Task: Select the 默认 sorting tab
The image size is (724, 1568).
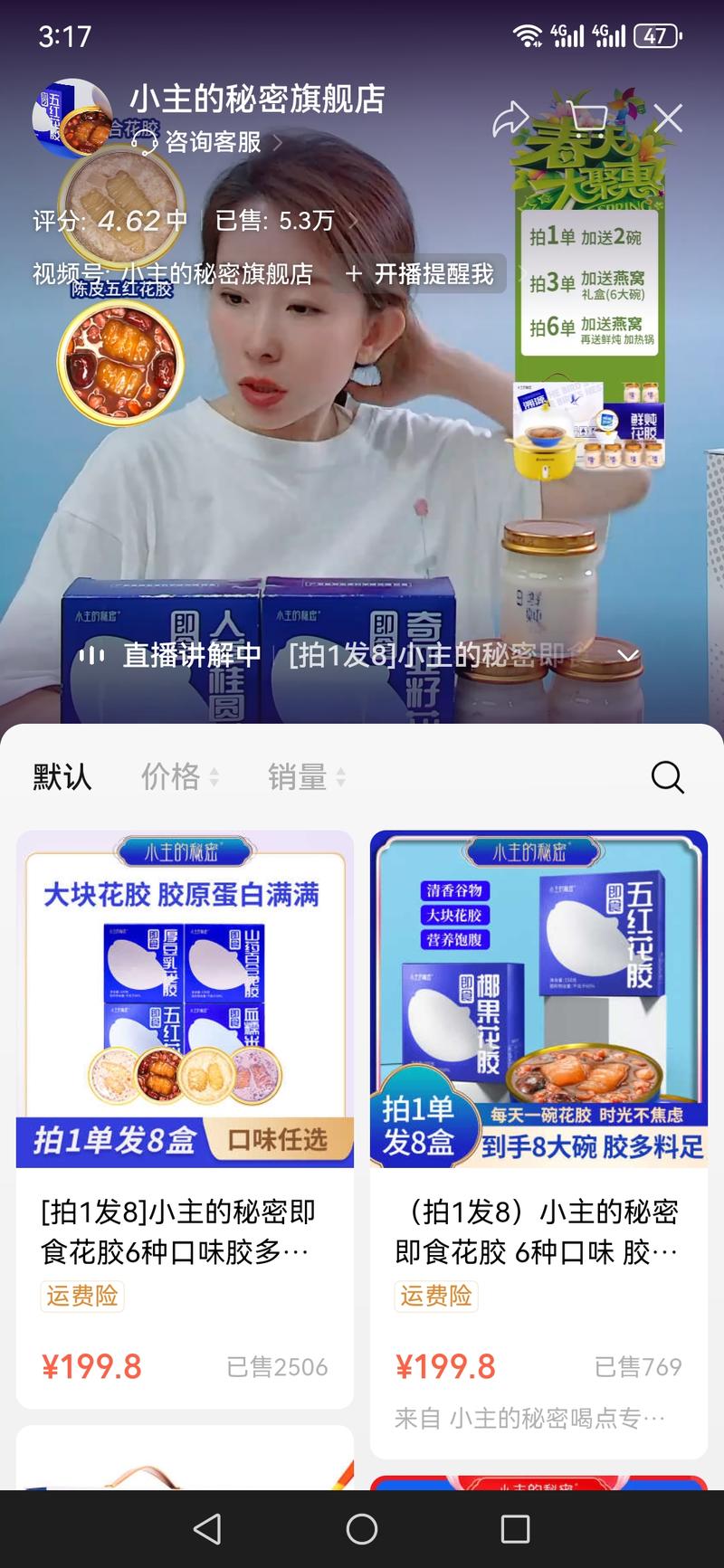Action: [62, 776]
